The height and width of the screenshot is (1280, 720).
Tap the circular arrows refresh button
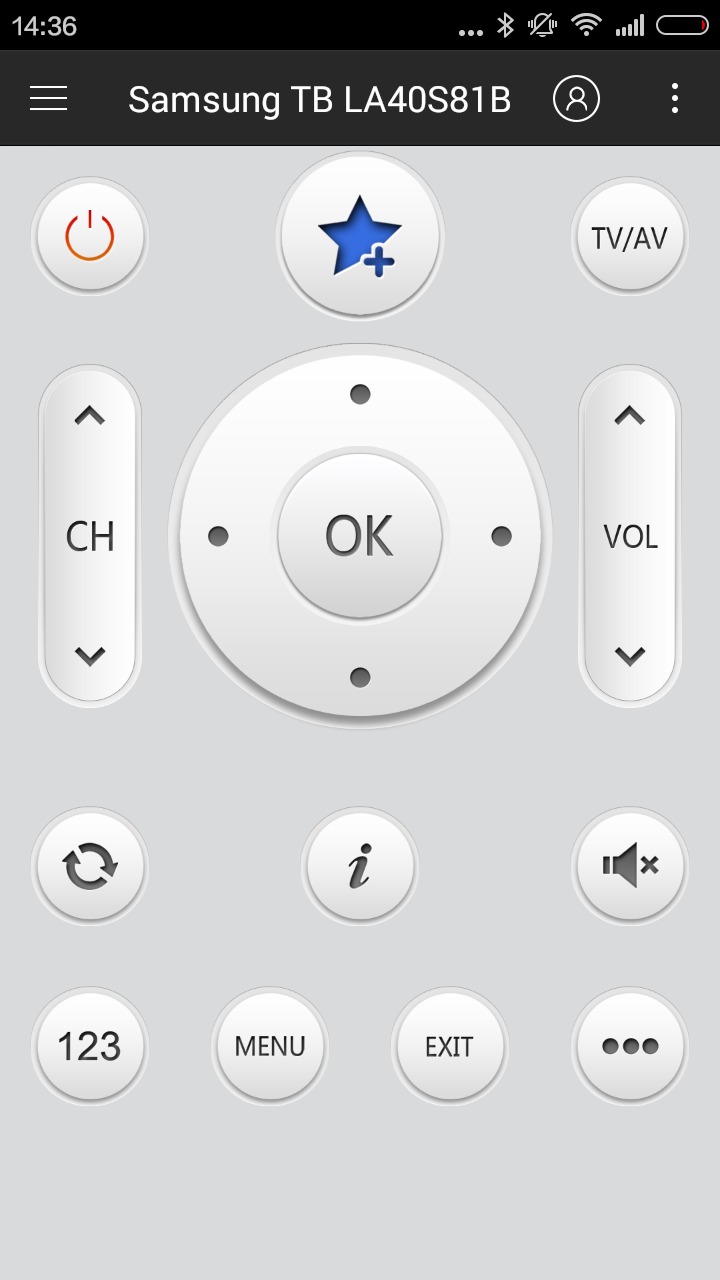pos(90,866)
